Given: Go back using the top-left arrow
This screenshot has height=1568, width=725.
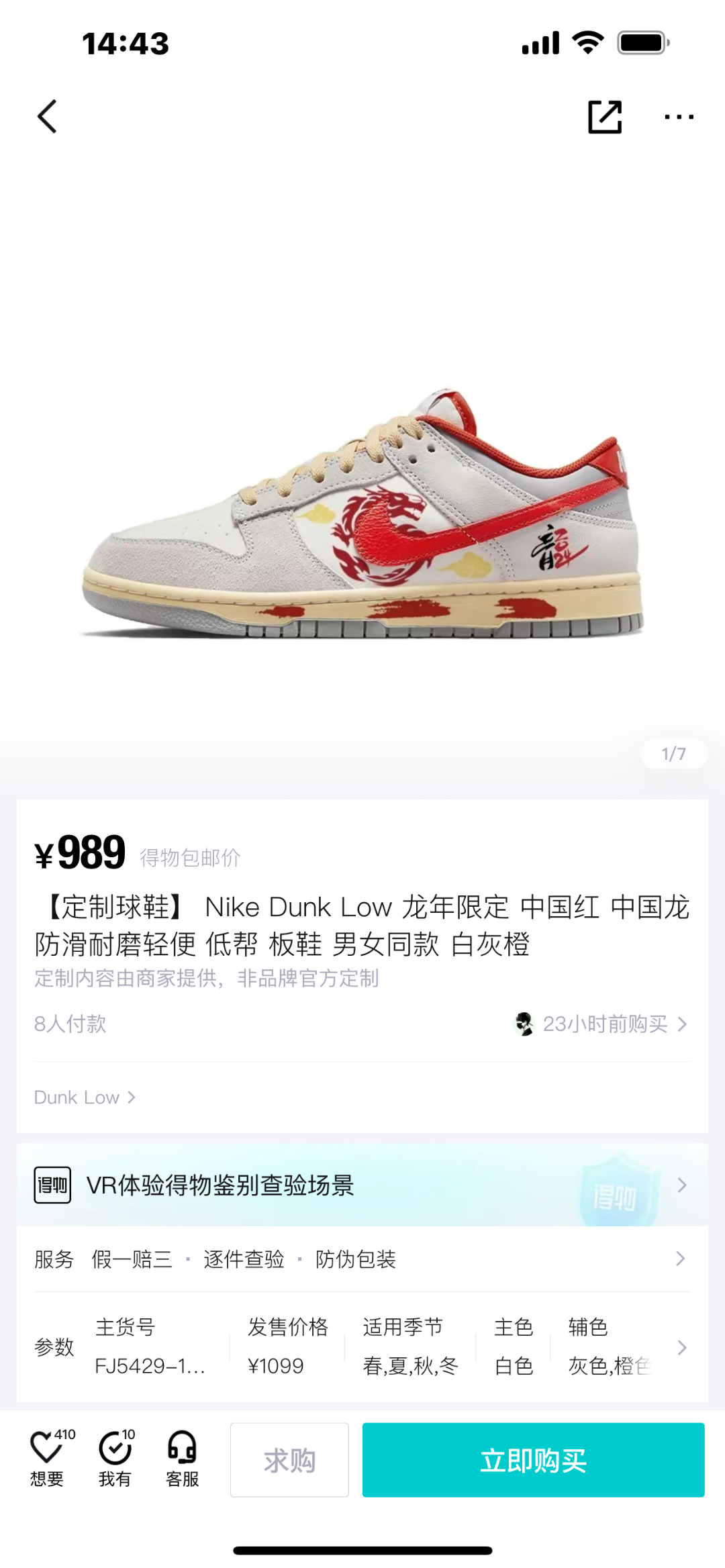Looking at the screenshot, I should click(47, 117).
